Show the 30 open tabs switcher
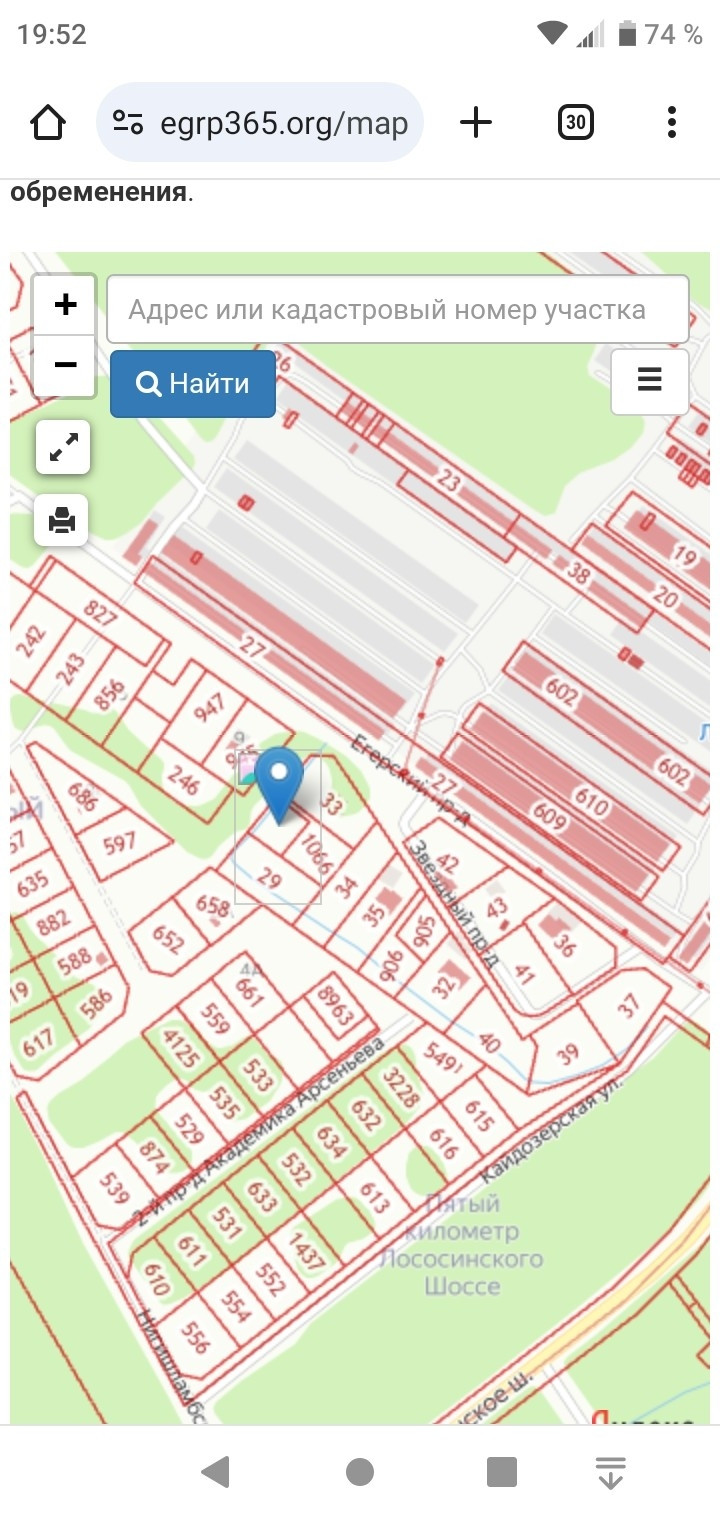 pyautogui.click(x=575, y=123)
